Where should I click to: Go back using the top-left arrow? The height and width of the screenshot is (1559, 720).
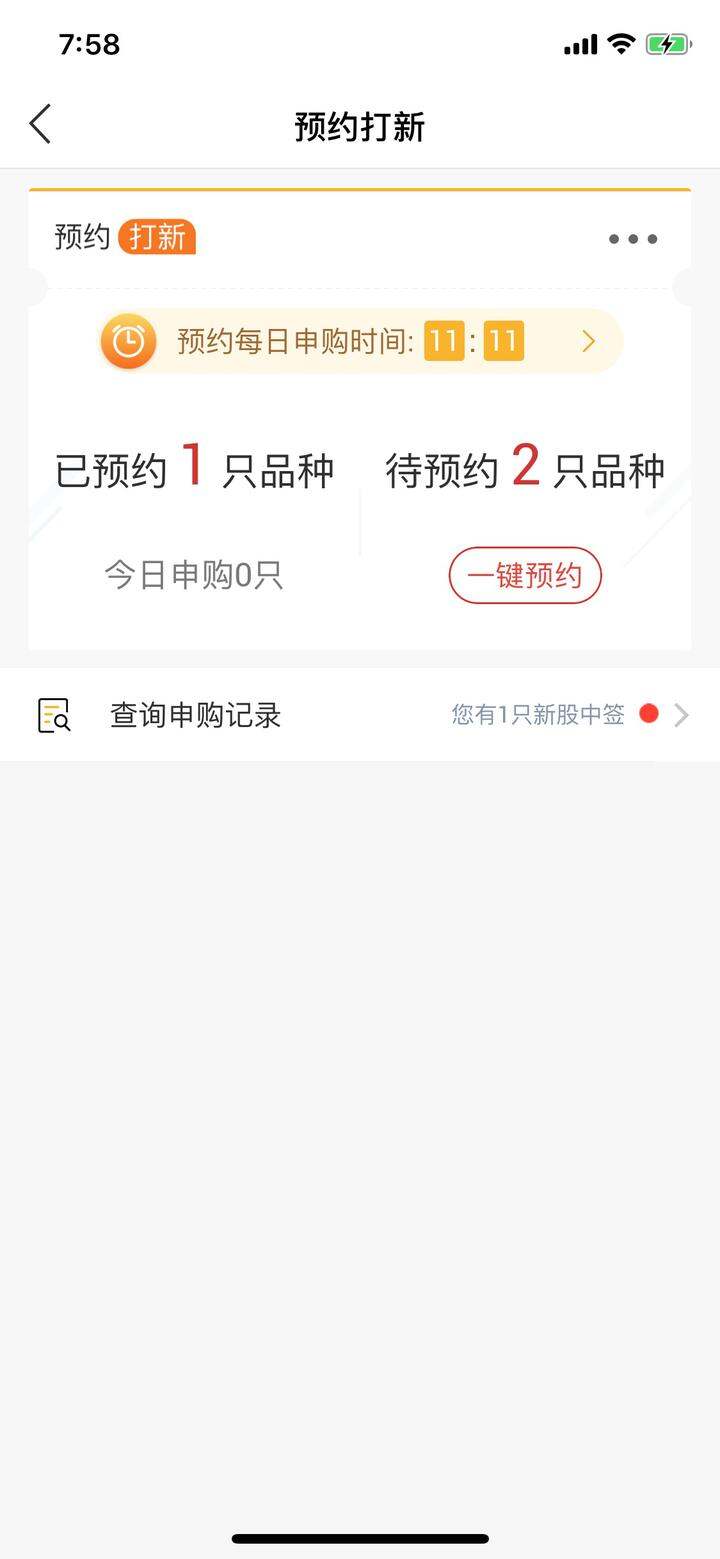coord(40,125)
